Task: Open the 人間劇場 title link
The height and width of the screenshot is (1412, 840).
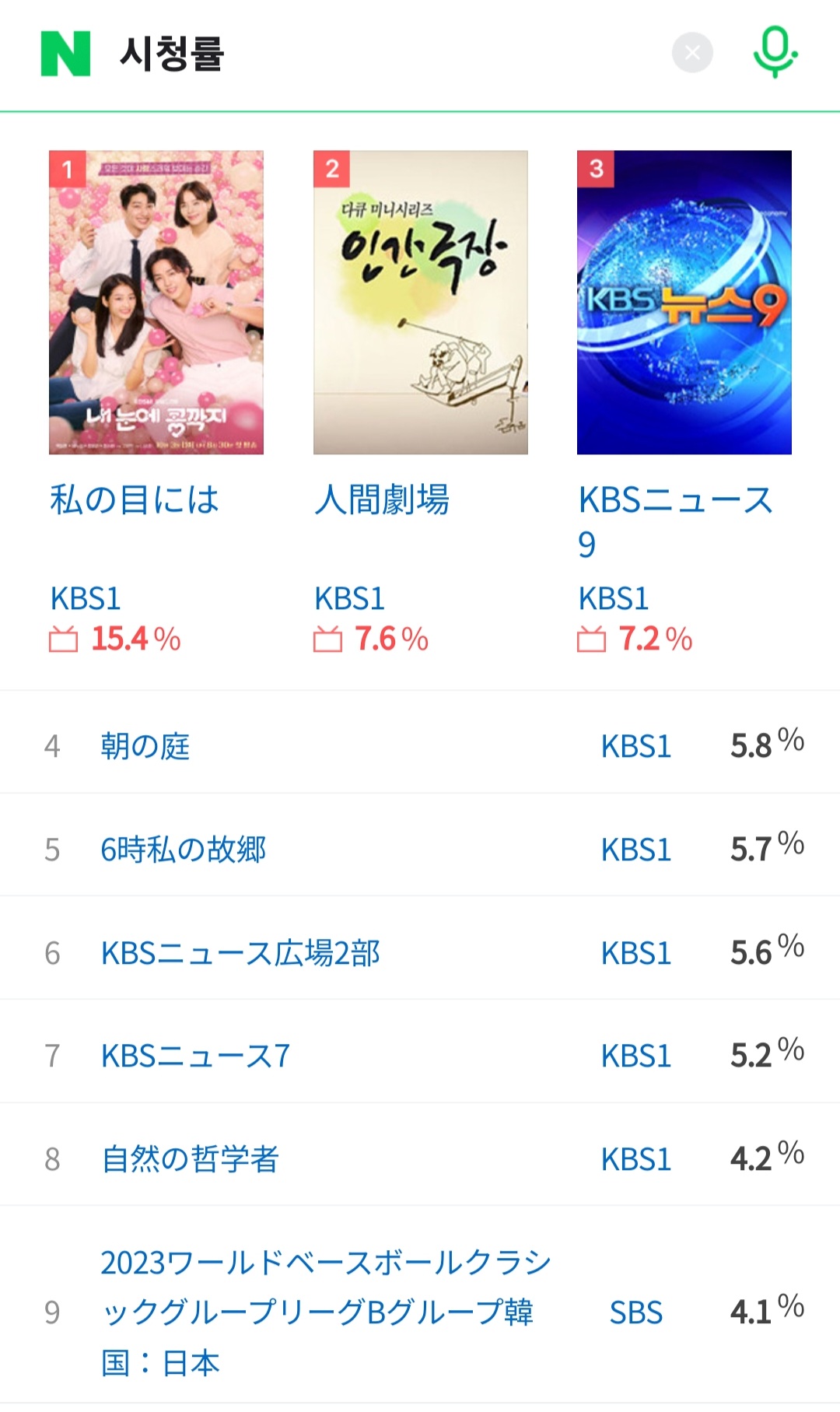Action: click(x=382, y=500)
